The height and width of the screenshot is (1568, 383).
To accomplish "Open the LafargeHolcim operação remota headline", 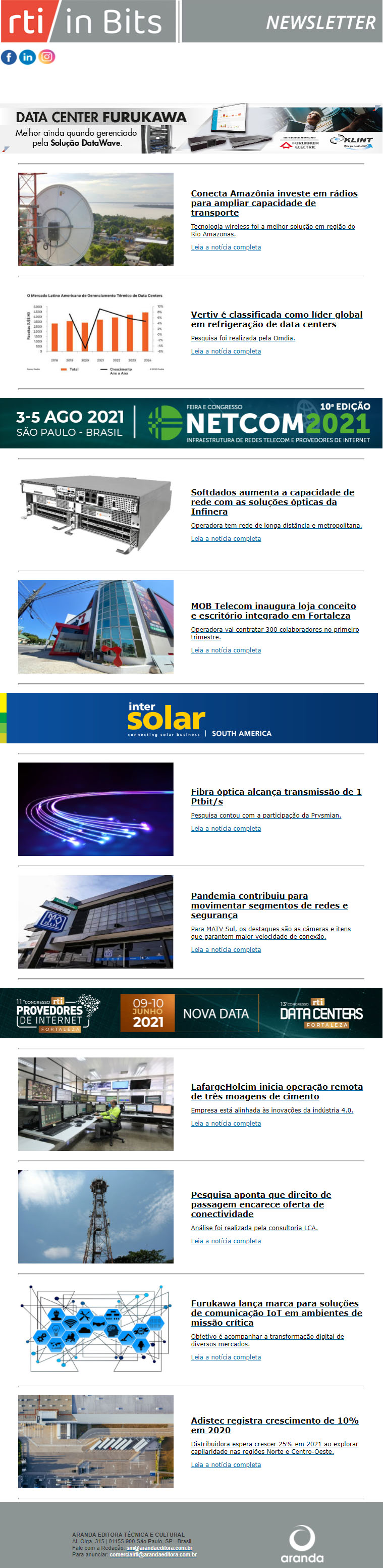I will pos(277,1091).
